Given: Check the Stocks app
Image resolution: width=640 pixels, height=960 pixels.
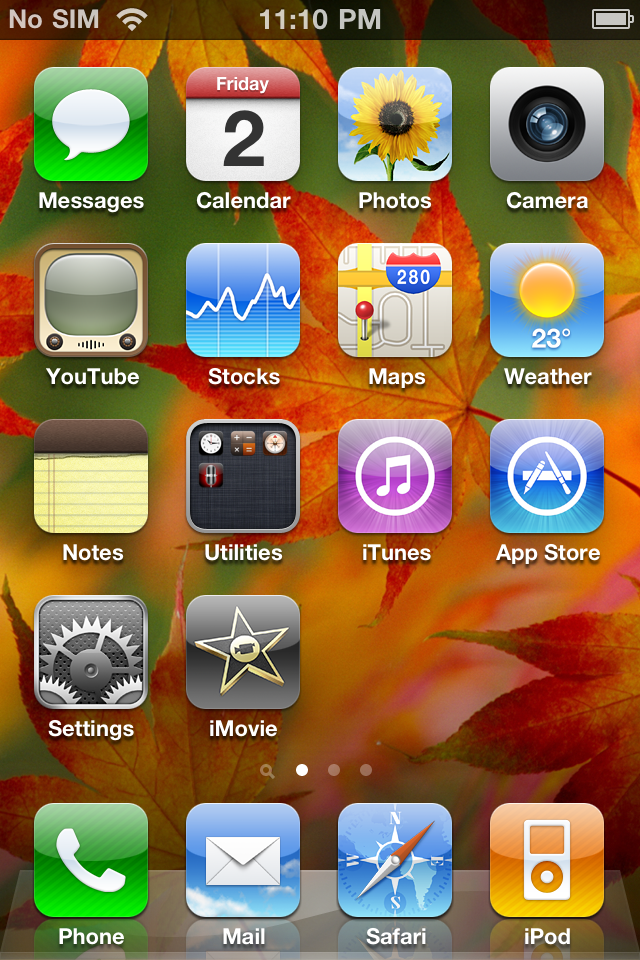Looking at the screenshot, I should [x=243, y=301].
